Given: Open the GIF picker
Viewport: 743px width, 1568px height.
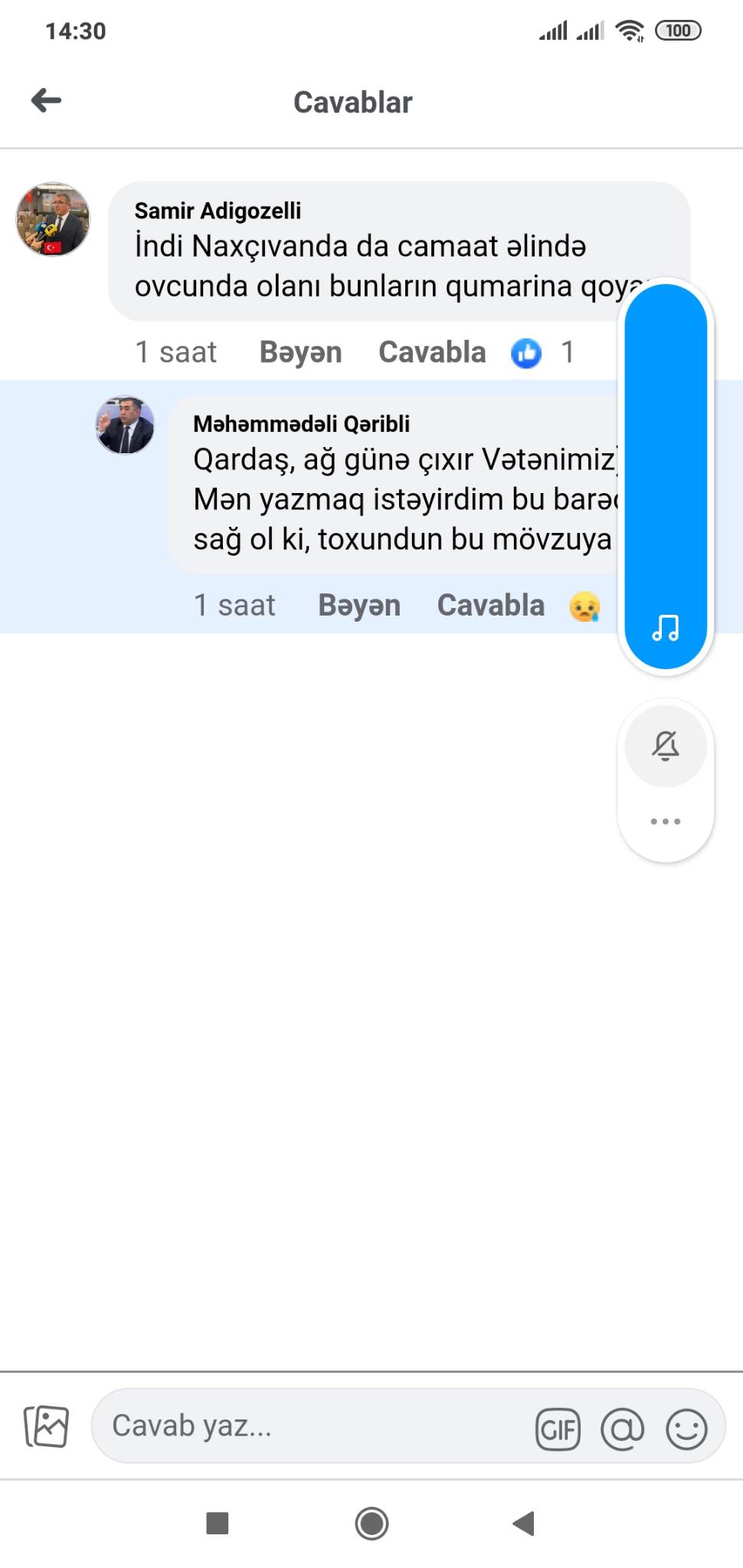Looking at the screenshot, I should click(x=558, y=1429).
